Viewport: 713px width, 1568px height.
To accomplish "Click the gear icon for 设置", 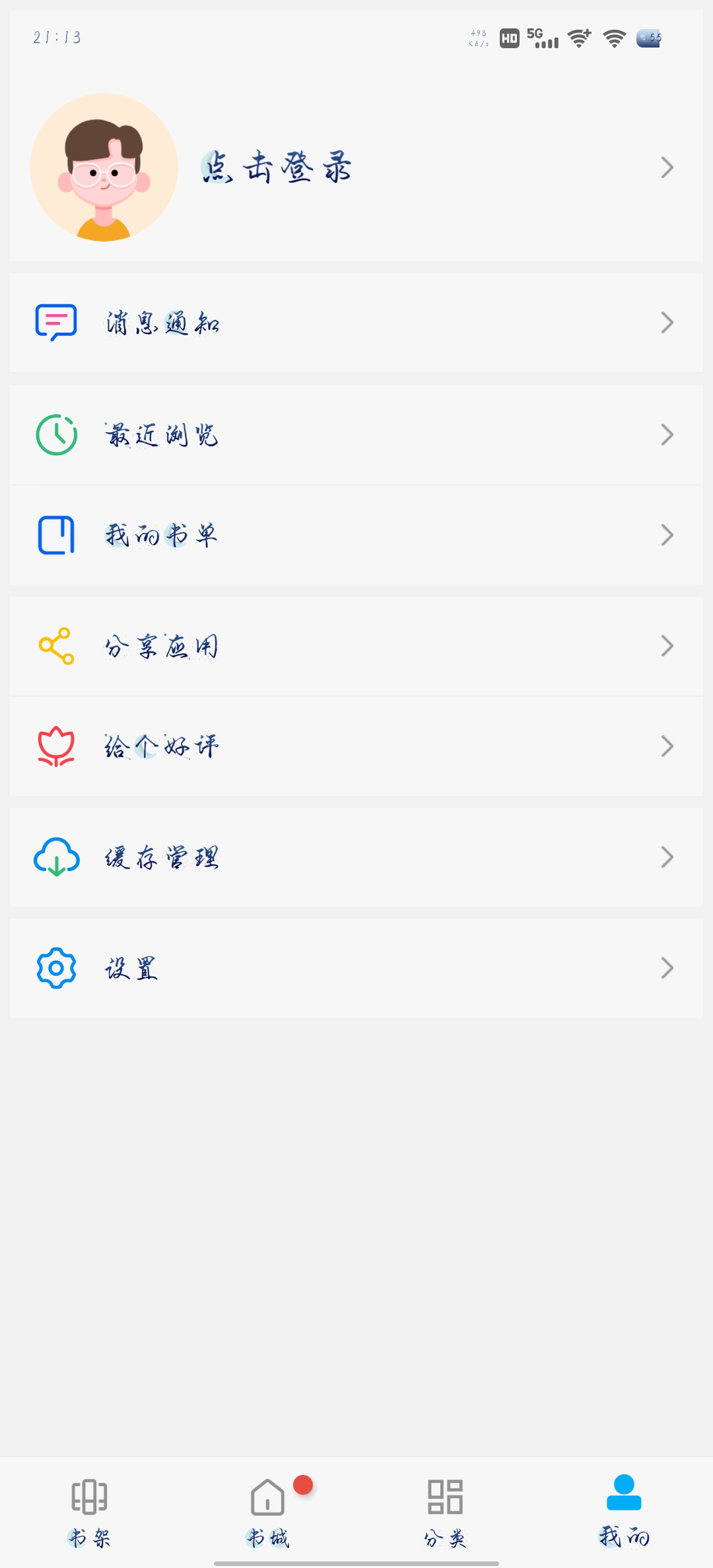I will click(x=56, y=968).
